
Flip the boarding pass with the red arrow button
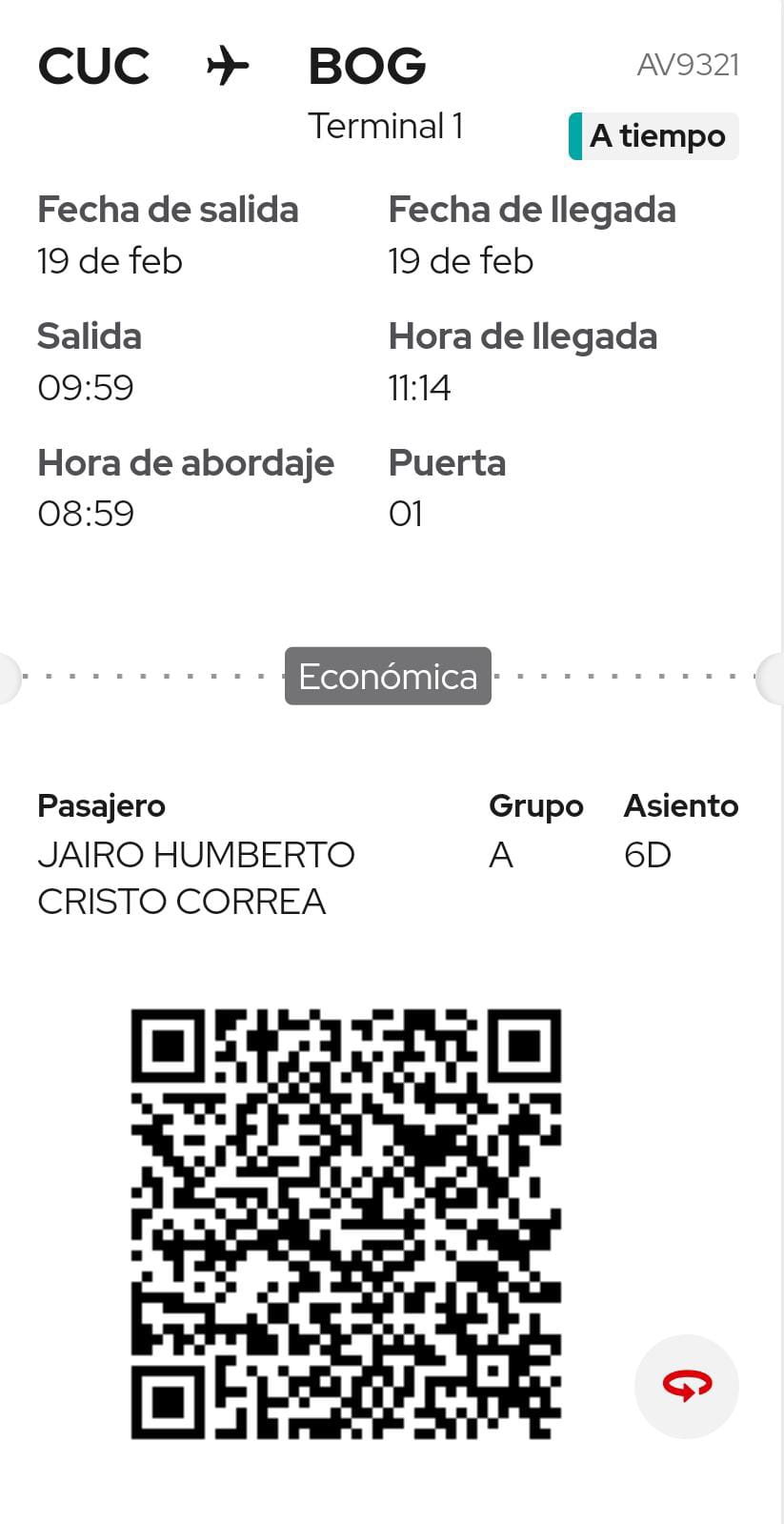pyautogui.click(x=687, y=1386)
